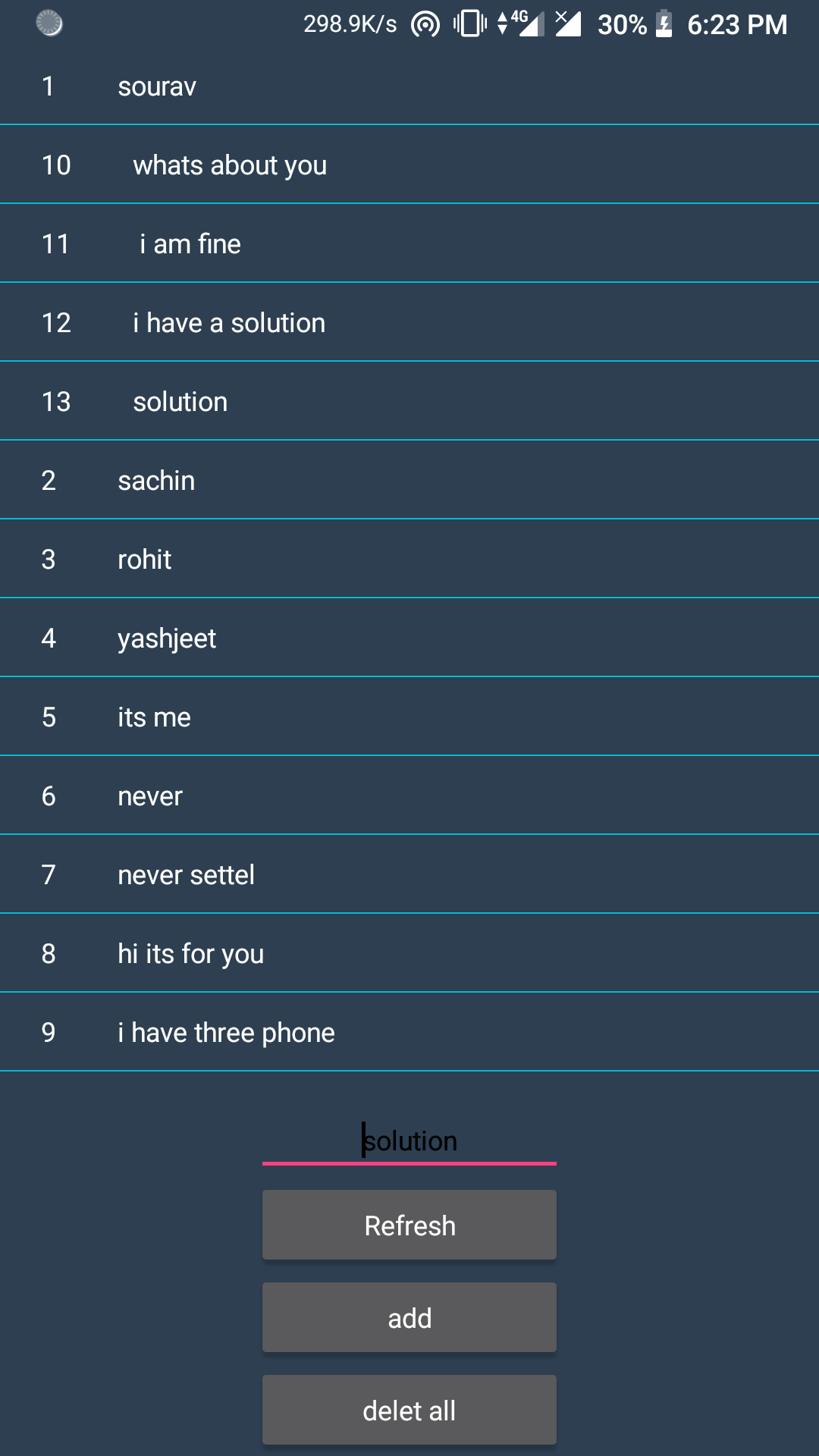Image resolution: width=819 pixels, height=1456 pixels.
Task: Select the i am fine row
Action: (409, 244)
